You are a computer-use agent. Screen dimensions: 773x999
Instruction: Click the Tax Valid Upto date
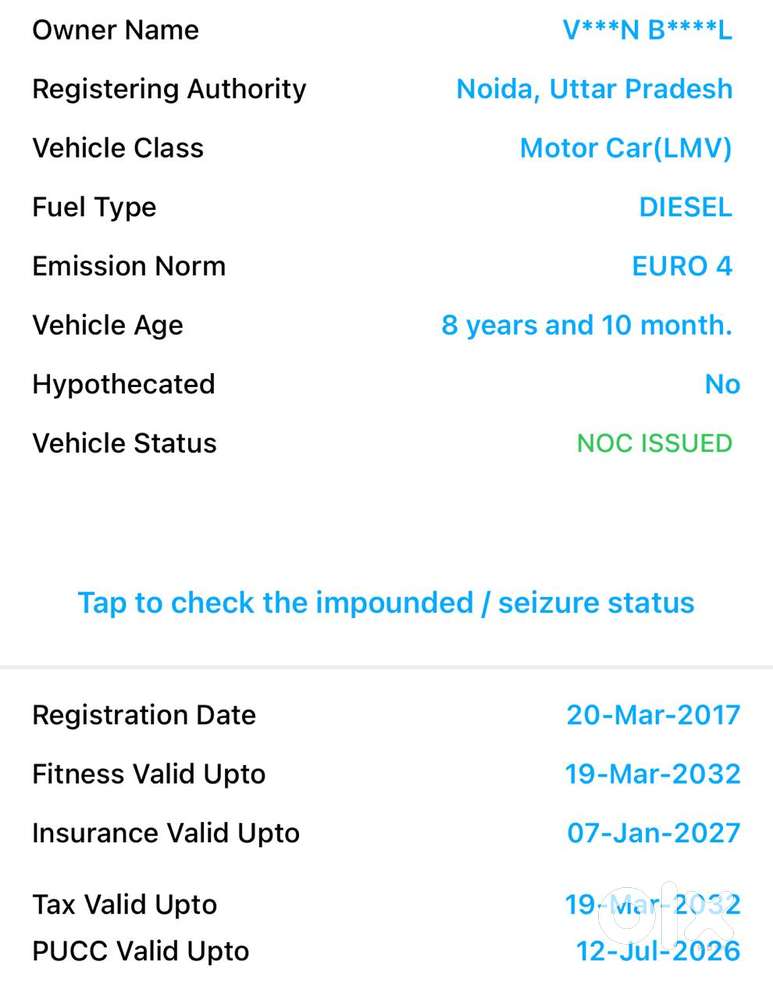652,904
